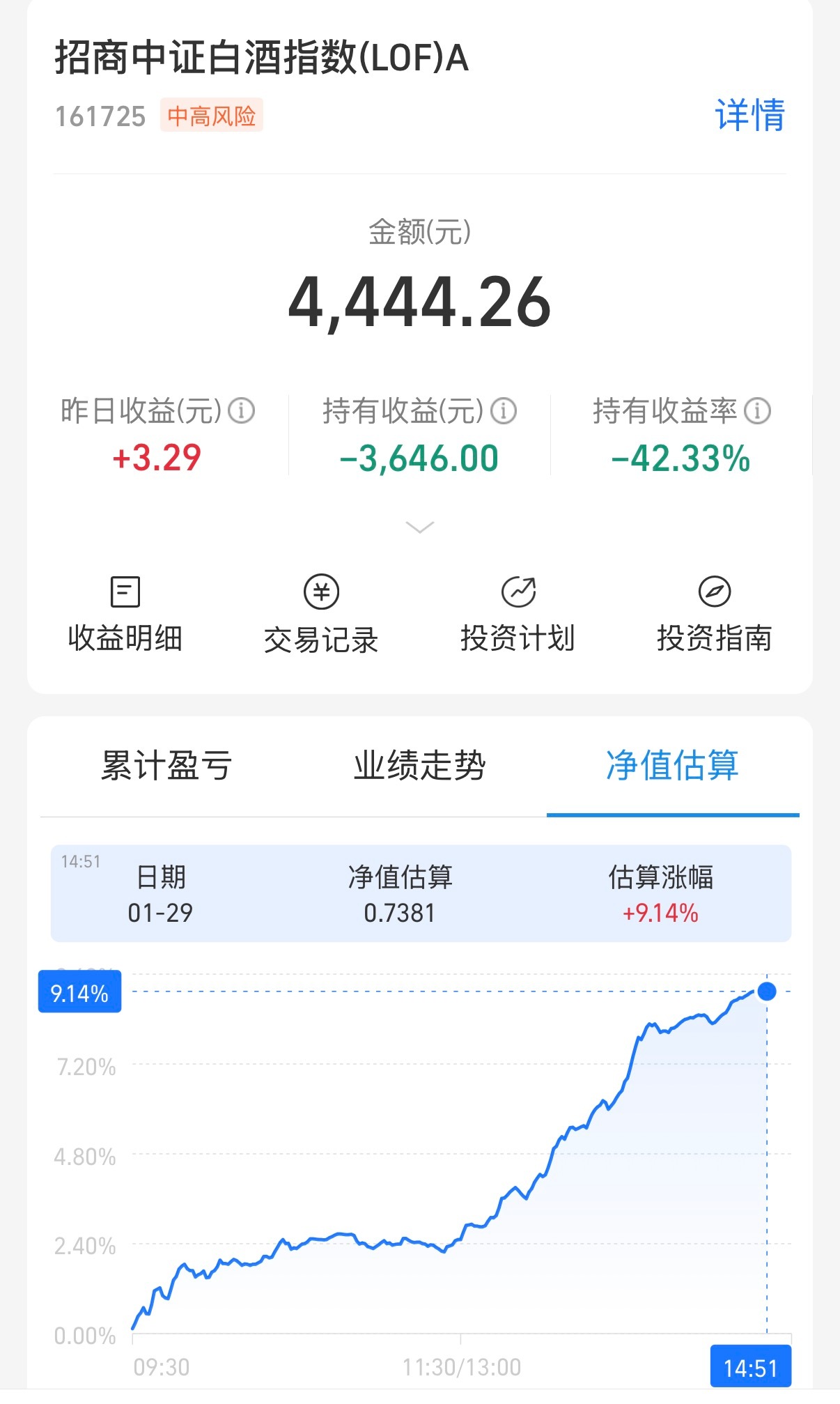Switch to the 累计盈亏 tab
Image resolution: width=840 pixels, height=1404 pixels.
pos(167,766)
